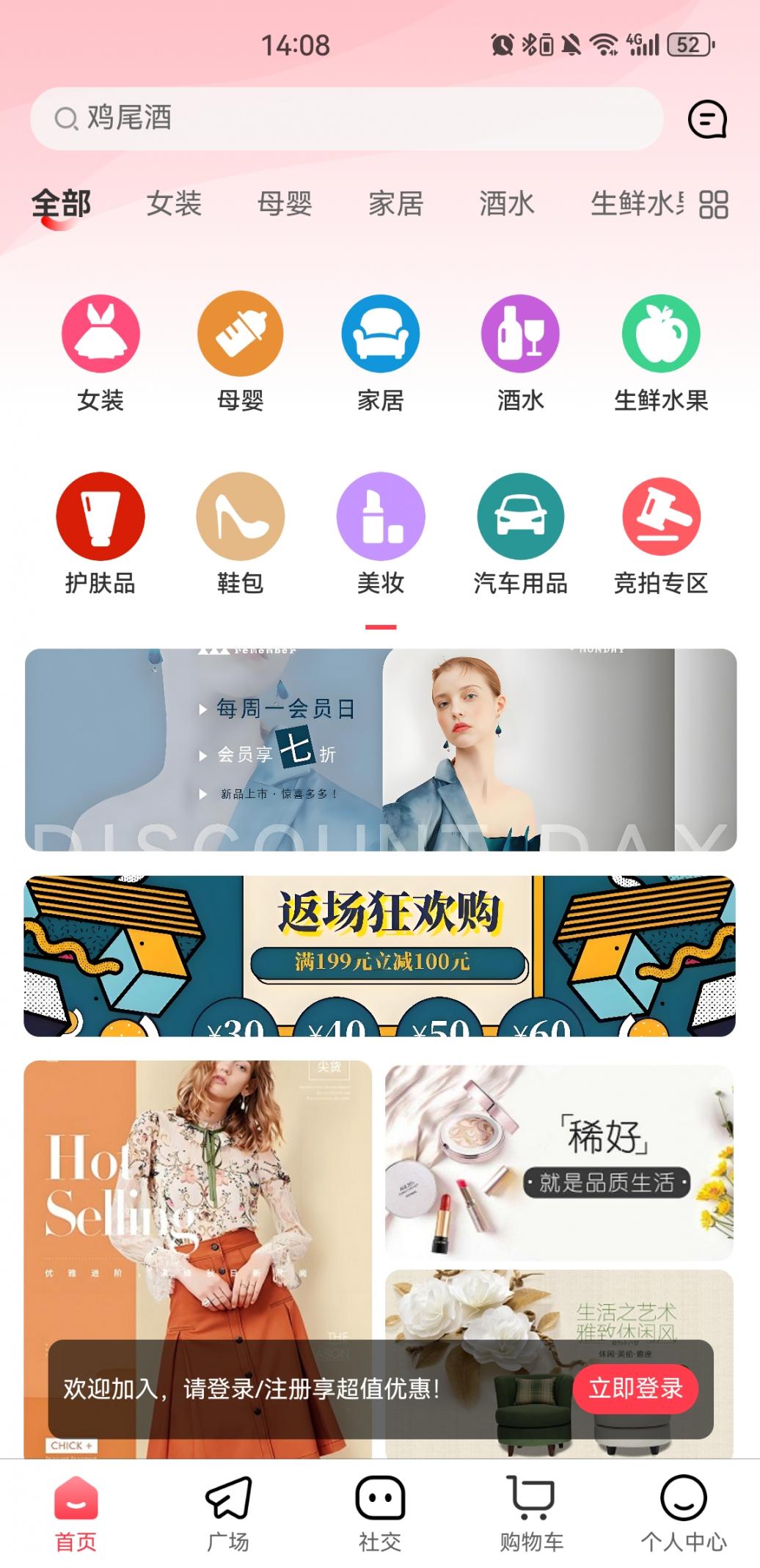Viewport: 760px width, 1568px height.
Task: Tap 立即登录 to log in
Action: [x=635, y=1388]
